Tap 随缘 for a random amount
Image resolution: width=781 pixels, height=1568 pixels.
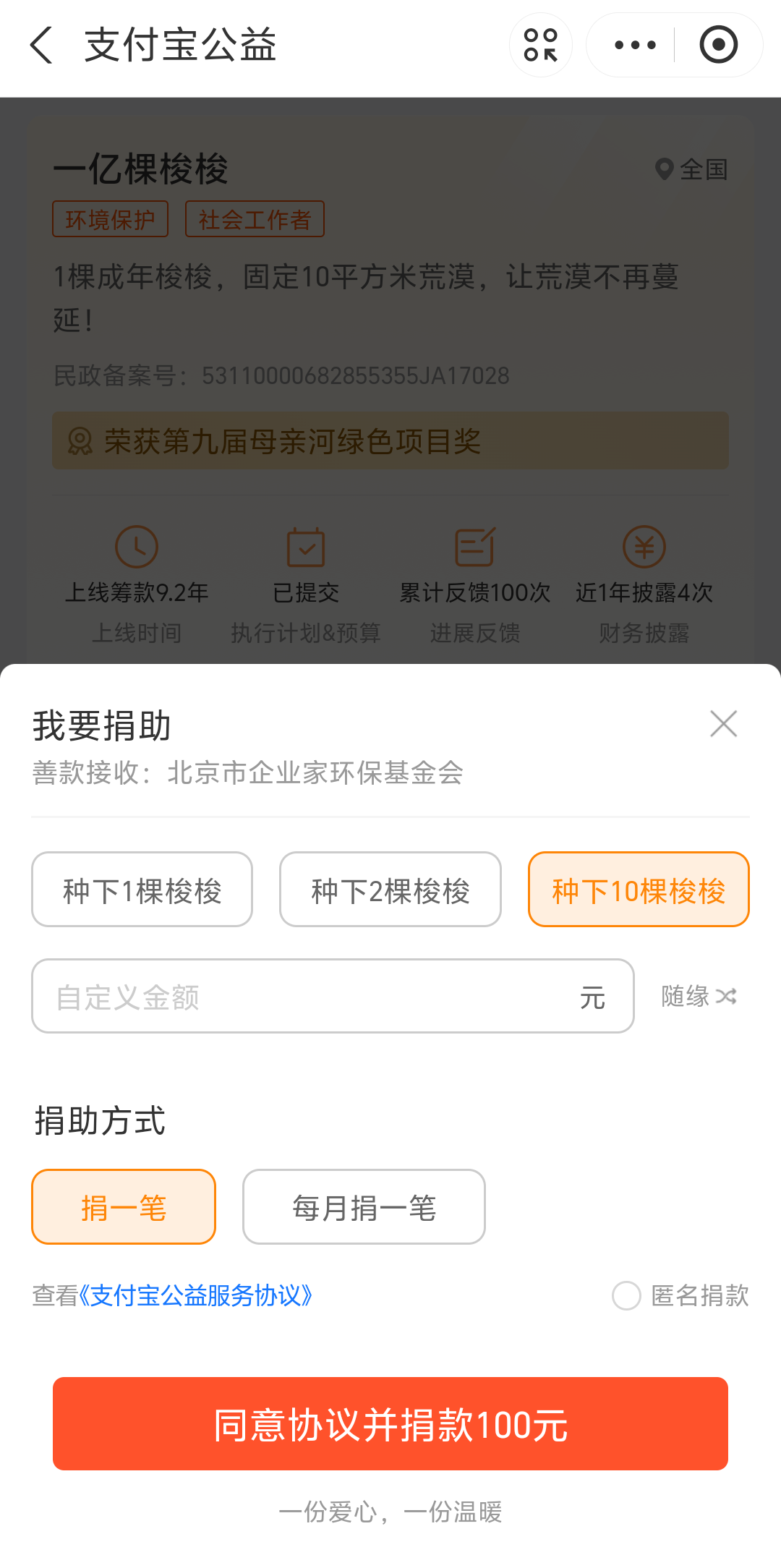pyautogui.click(x=699, y=997)
